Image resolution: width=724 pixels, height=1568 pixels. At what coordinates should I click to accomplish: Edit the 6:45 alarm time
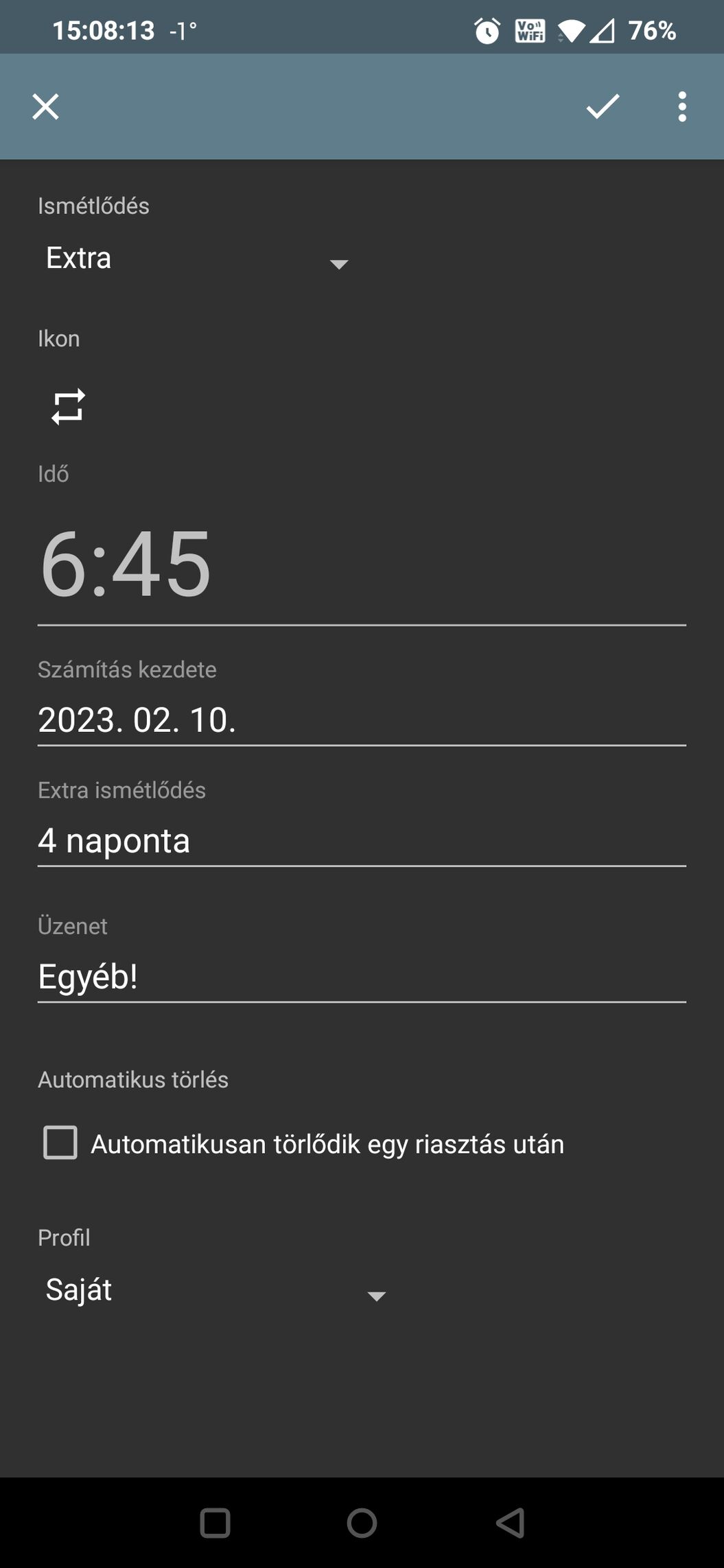(x=362, y=565)
